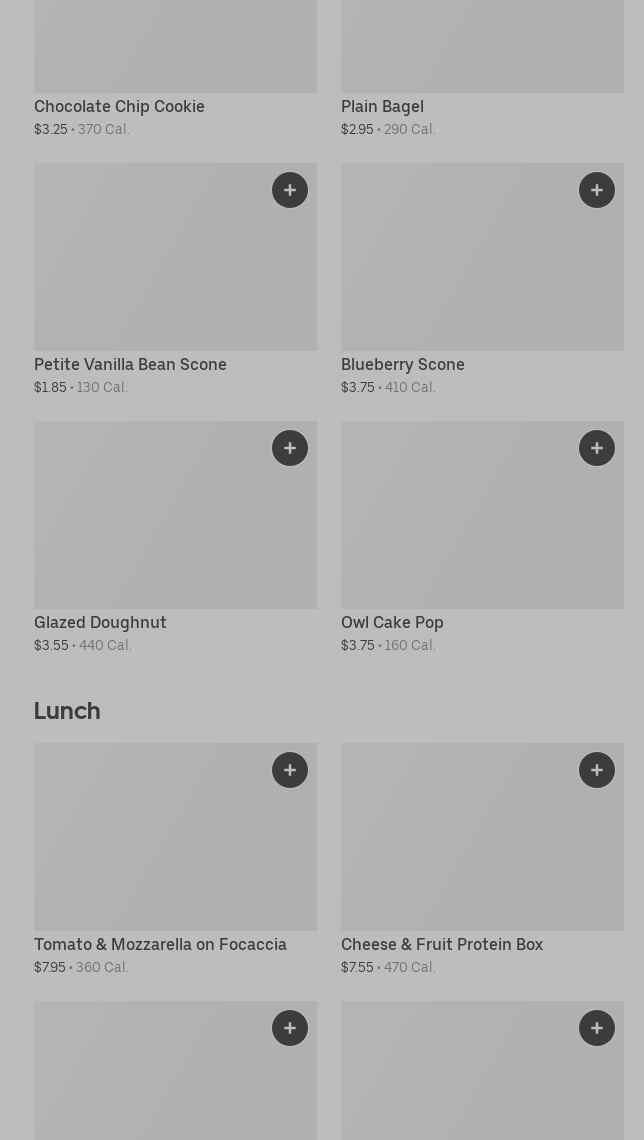Open Glazed Doughnut details
Viewport: 644px width, 1140px height.
[100, 622]
